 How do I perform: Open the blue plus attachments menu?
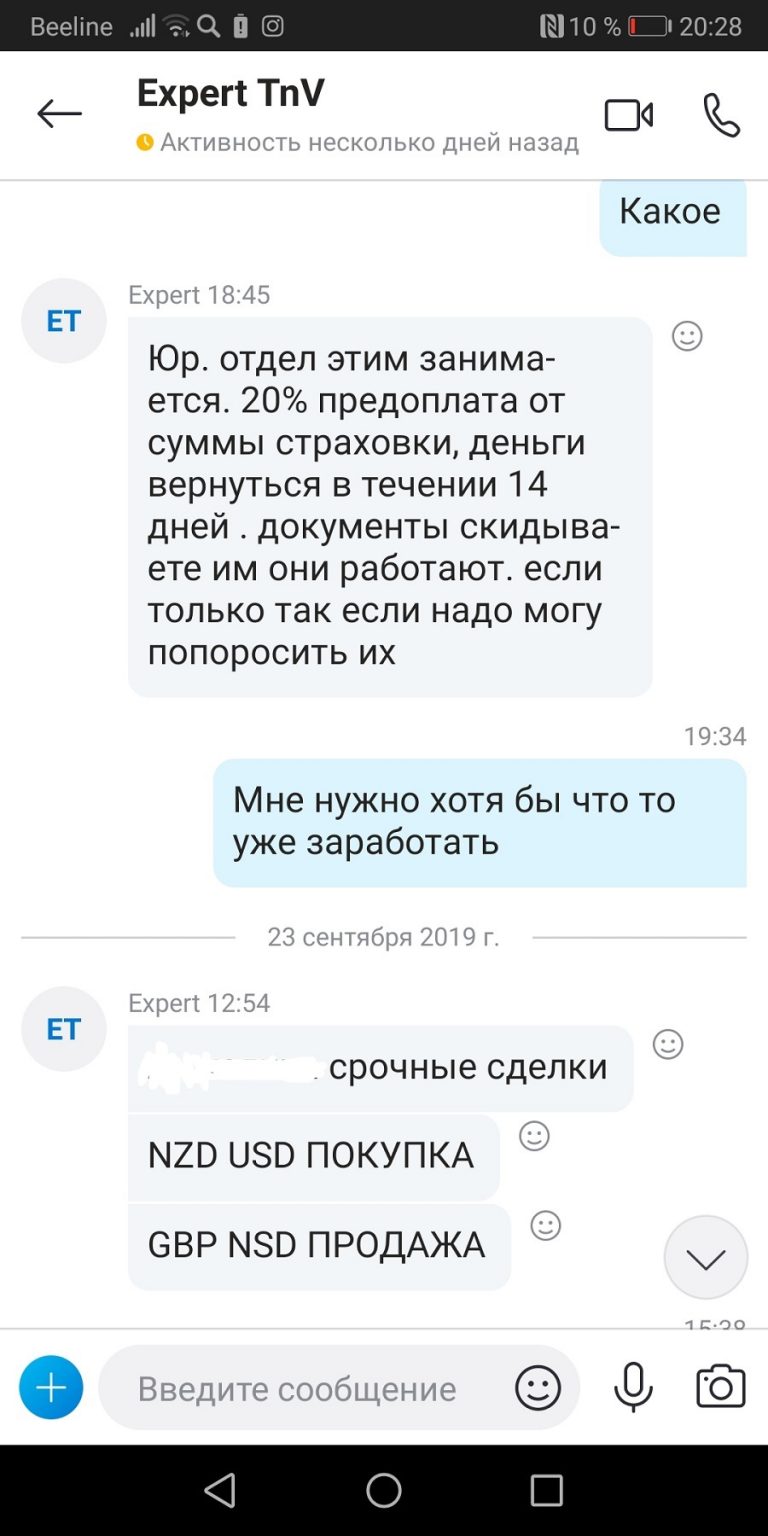[51, 1388]
